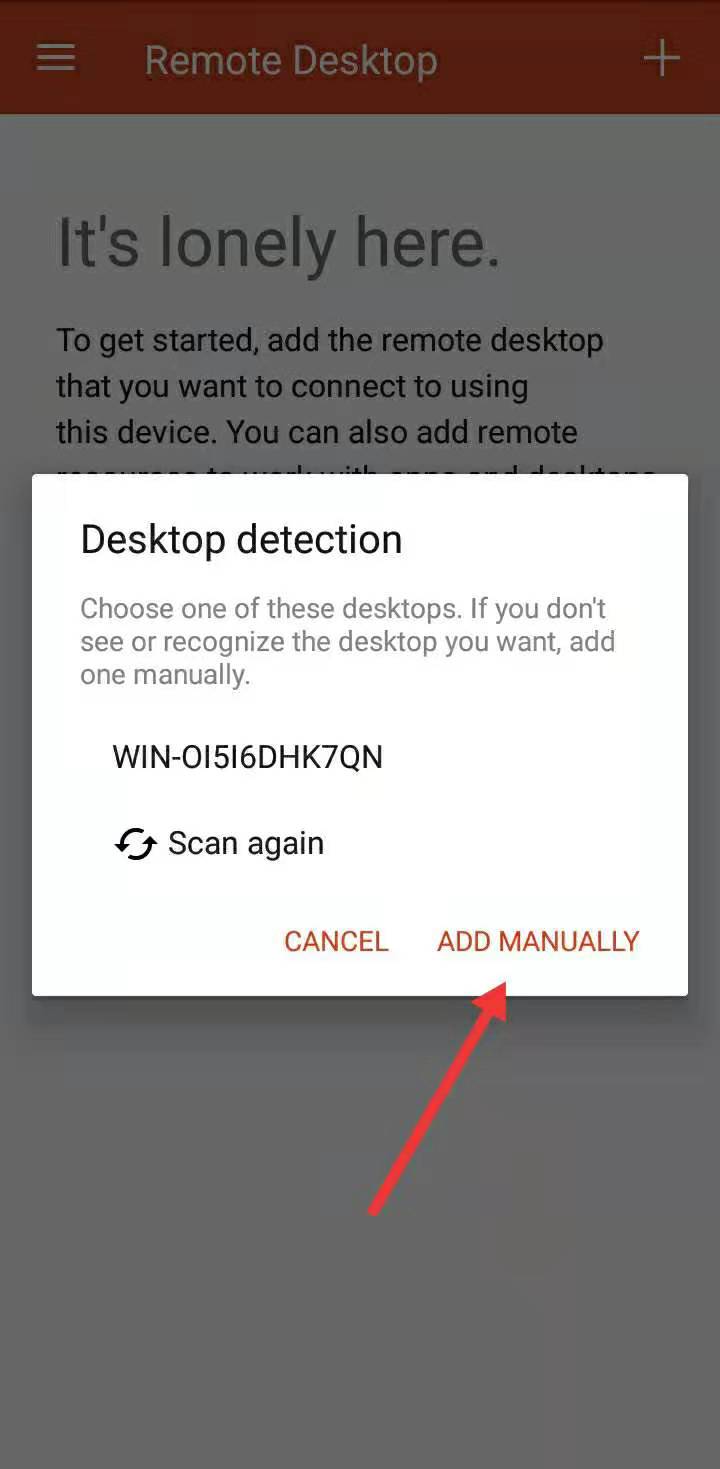Choose Add Manually
The height and width of the screenshot is (1469, 720).
(x=538, y=941)
